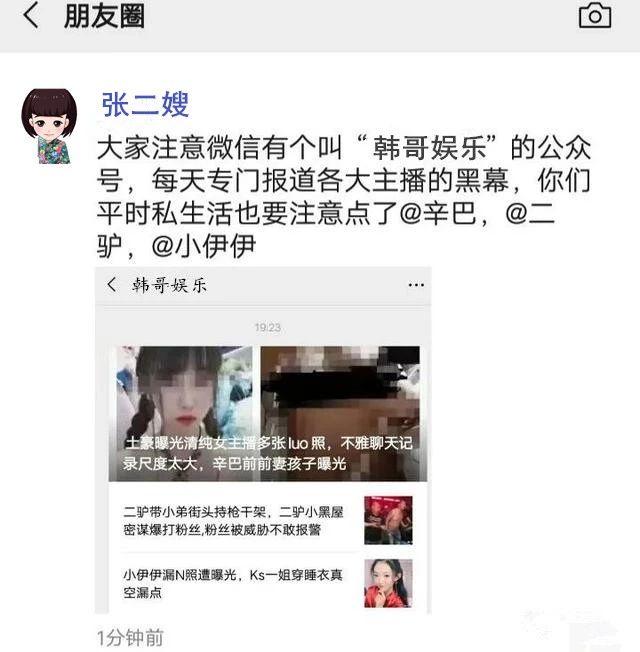Open the profile name 张二嫂

click(x=145, y=103)
